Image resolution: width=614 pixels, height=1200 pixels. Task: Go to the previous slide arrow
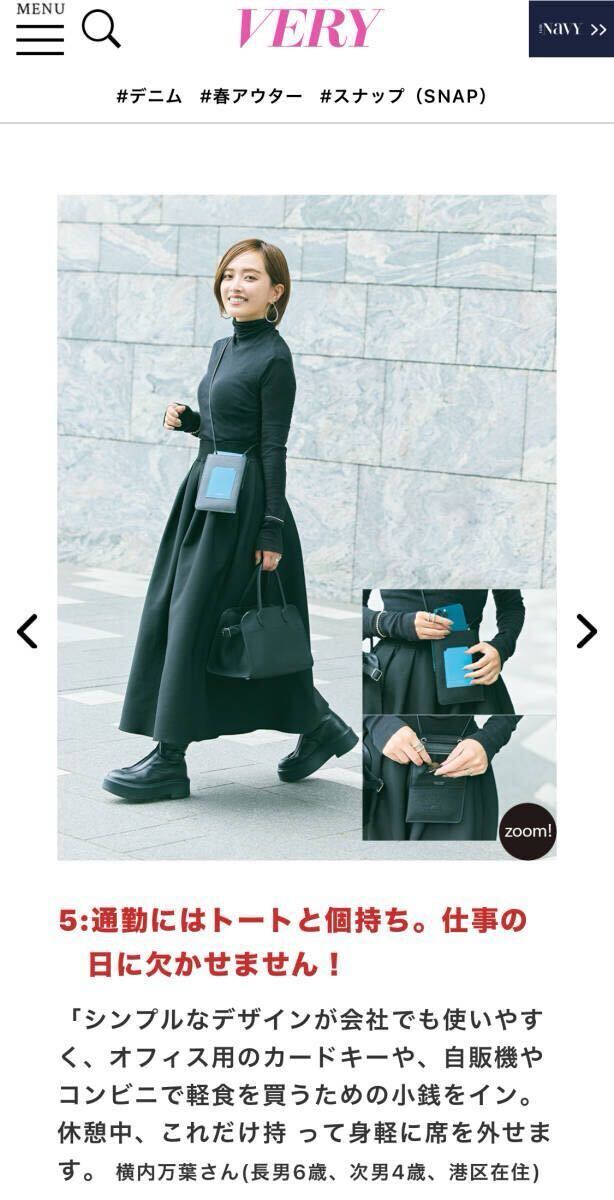pyautogui.click(x=28, y=631)
